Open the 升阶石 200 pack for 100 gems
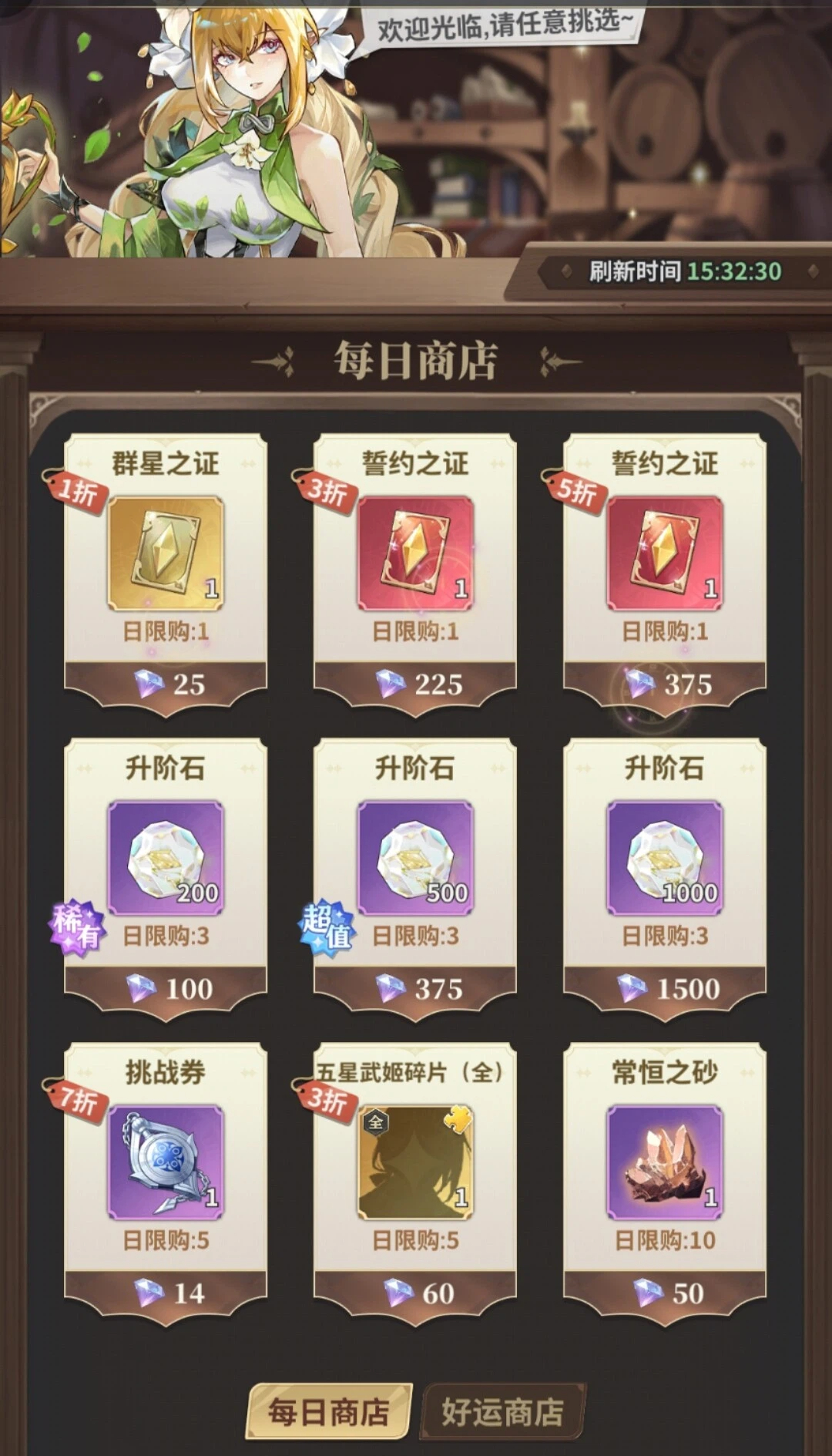832x1456 pixels. (166, 859)
